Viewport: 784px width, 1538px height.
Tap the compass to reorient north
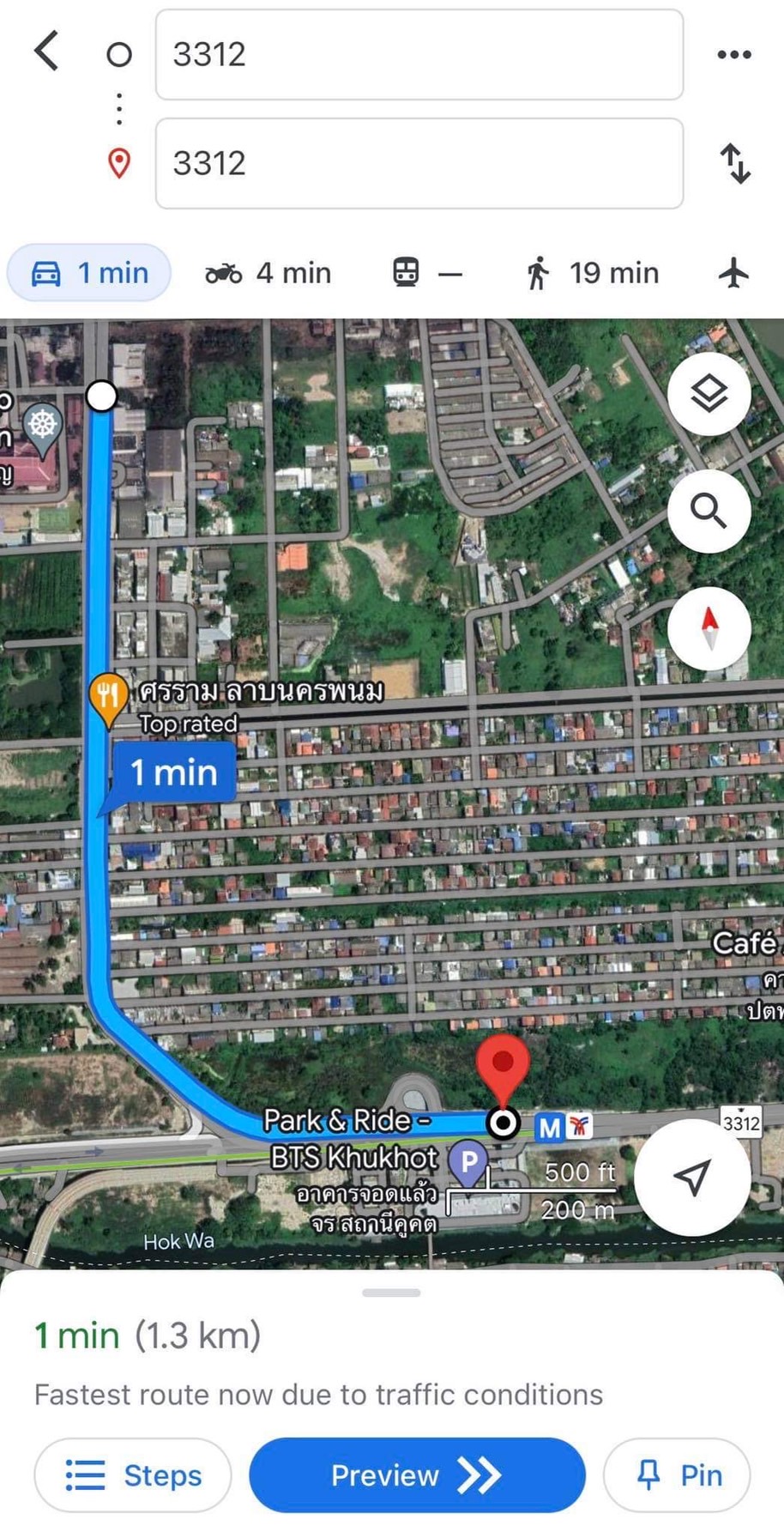coord(709,629)
